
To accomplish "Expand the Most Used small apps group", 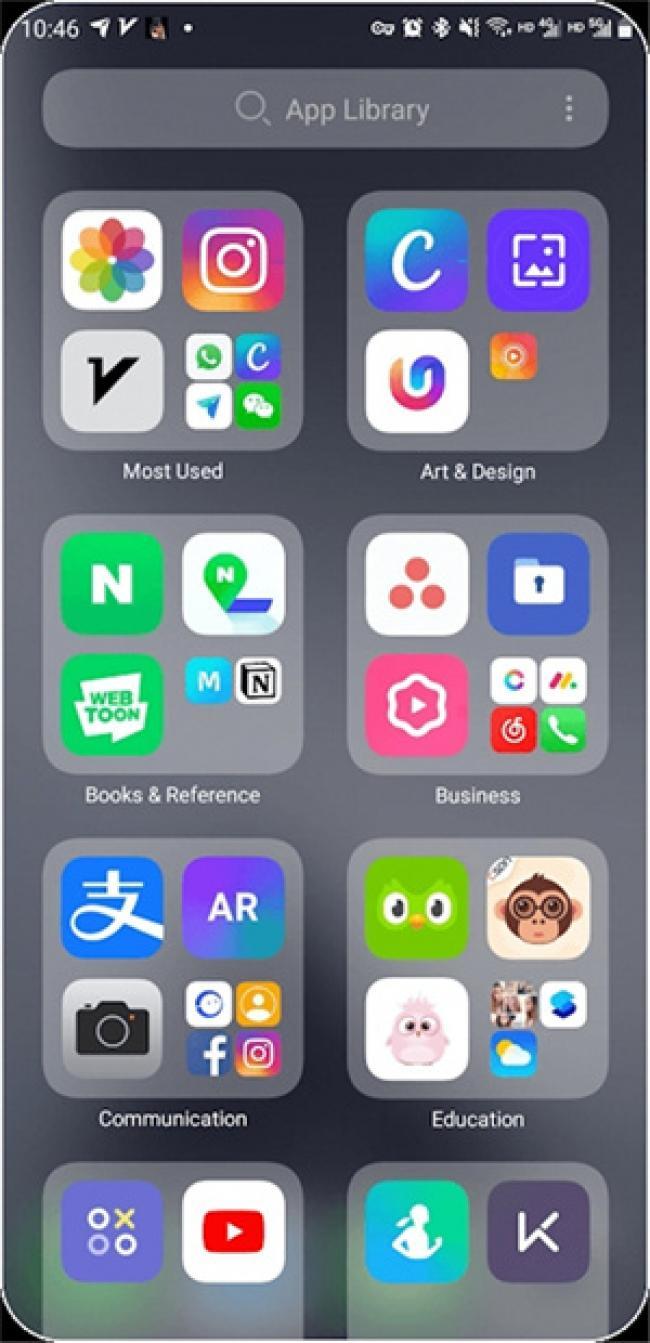I will coord(233,381).
